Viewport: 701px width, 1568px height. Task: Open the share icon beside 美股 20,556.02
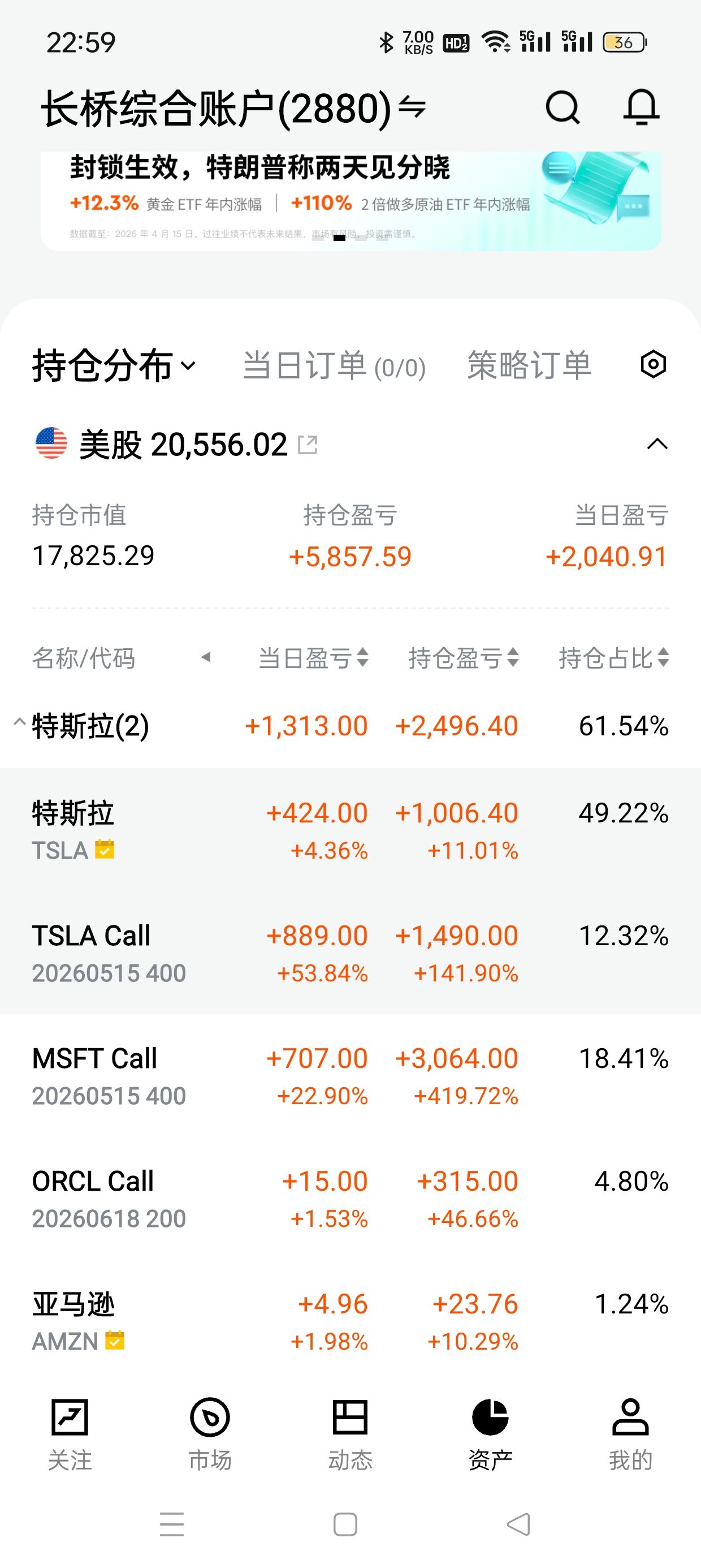308,445
